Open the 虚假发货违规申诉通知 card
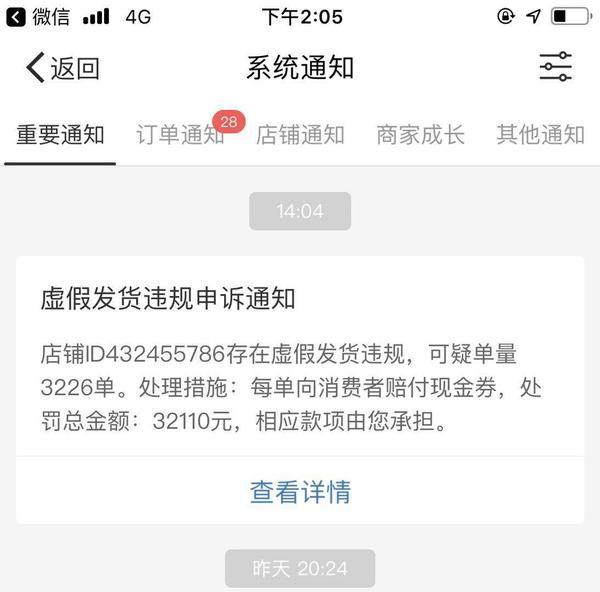This screenshot has height=592, width=600. click(x=300, y=360)
